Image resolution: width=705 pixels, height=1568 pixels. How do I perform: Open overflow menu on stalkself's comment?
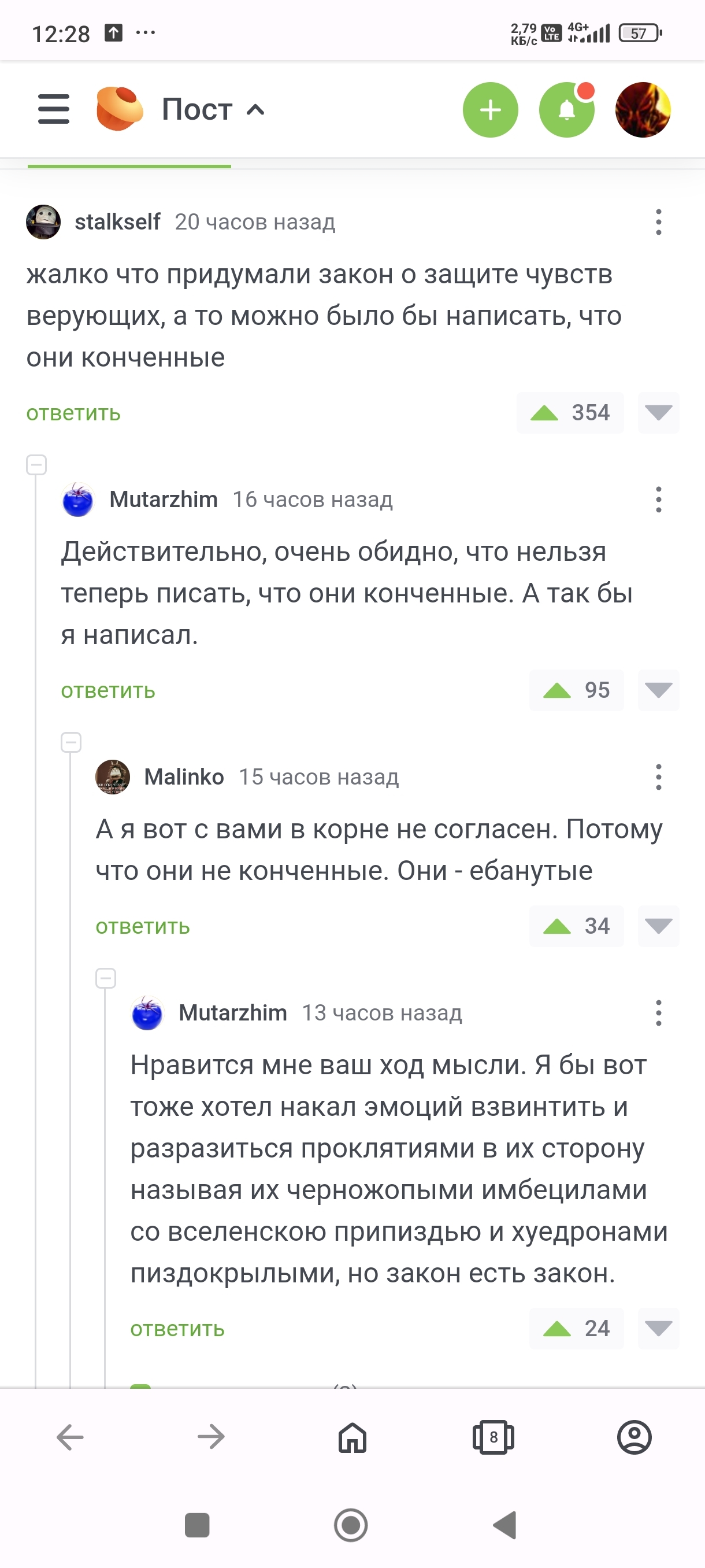(x=658, y=222)
